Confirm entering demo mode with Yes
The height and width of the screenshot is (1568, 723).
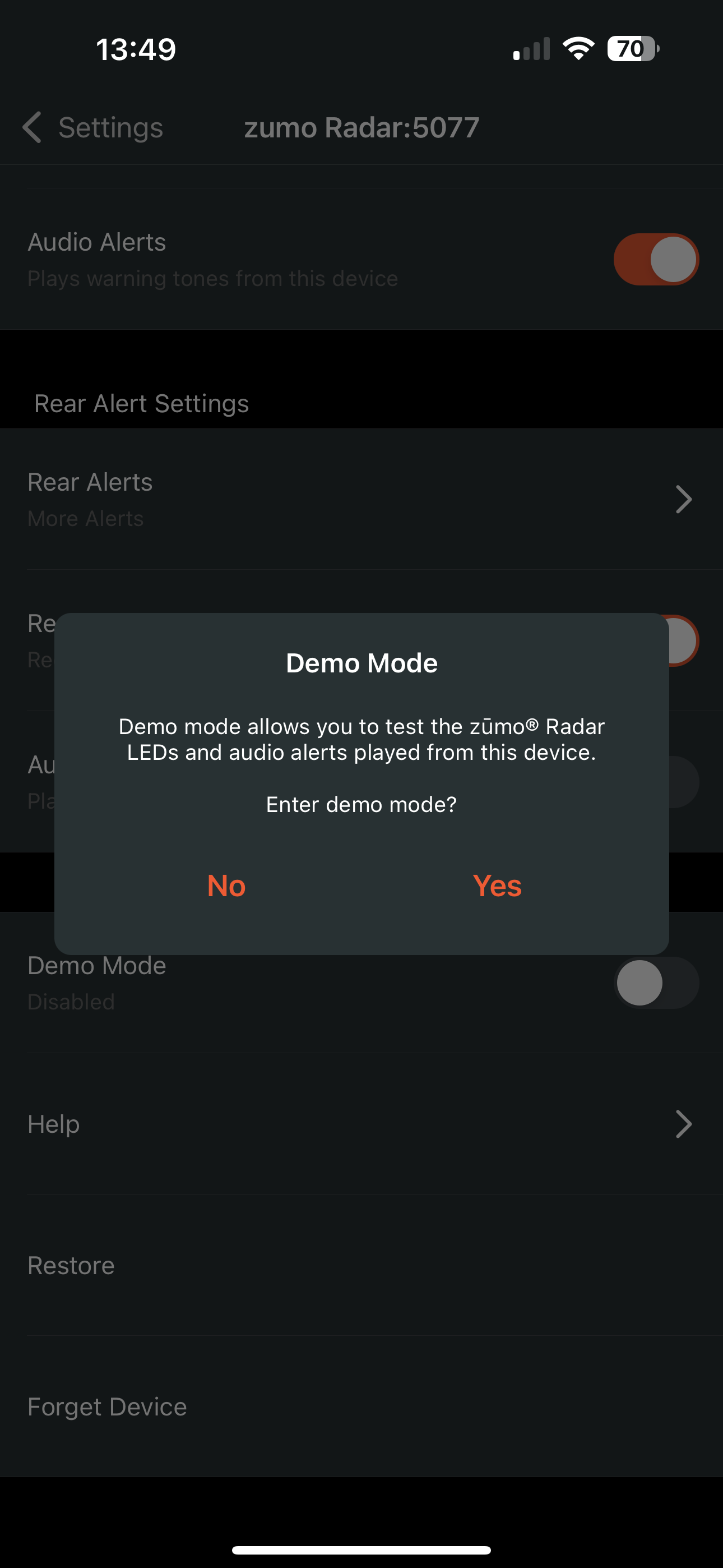pos(497,886)
